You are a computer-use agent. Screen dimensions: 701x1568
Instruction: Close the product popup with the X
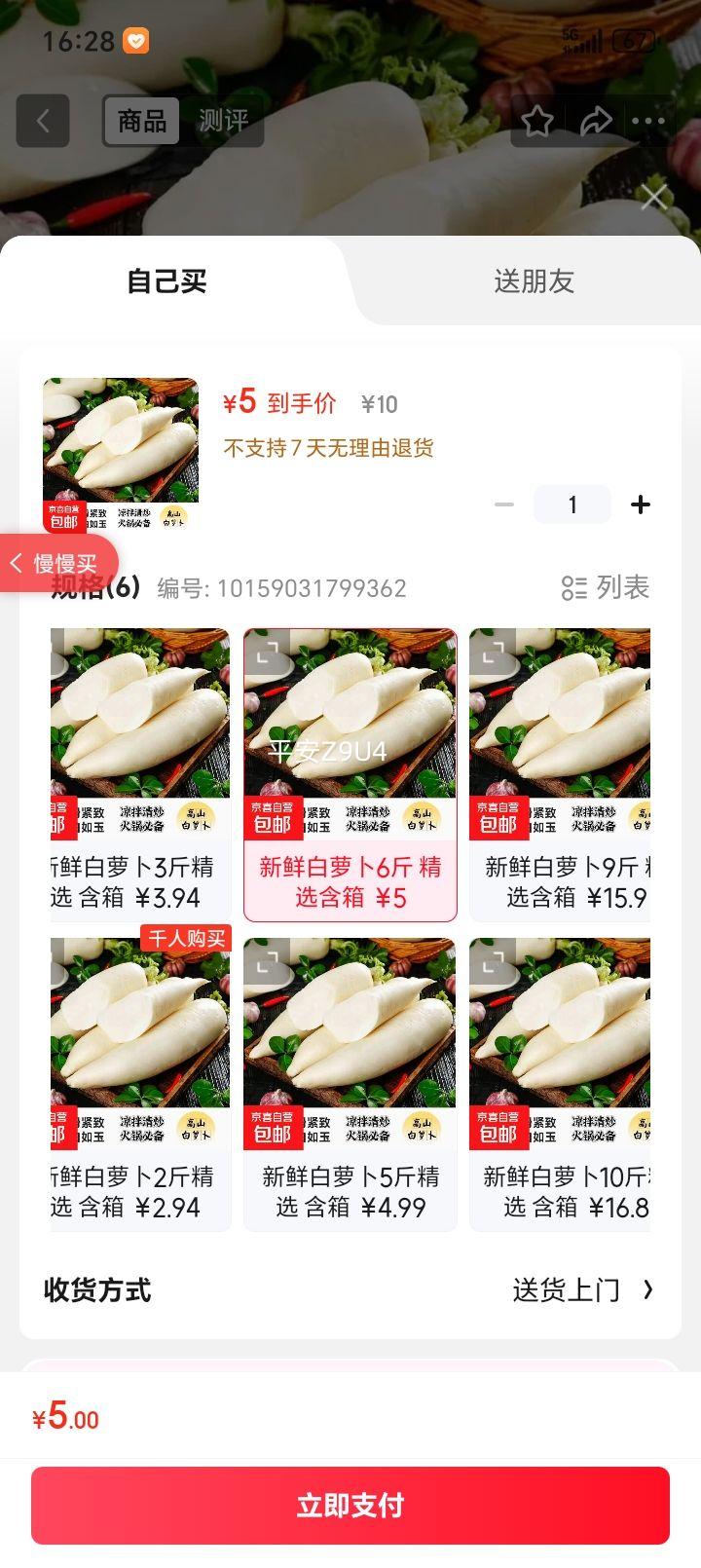[x=656, y=196]
